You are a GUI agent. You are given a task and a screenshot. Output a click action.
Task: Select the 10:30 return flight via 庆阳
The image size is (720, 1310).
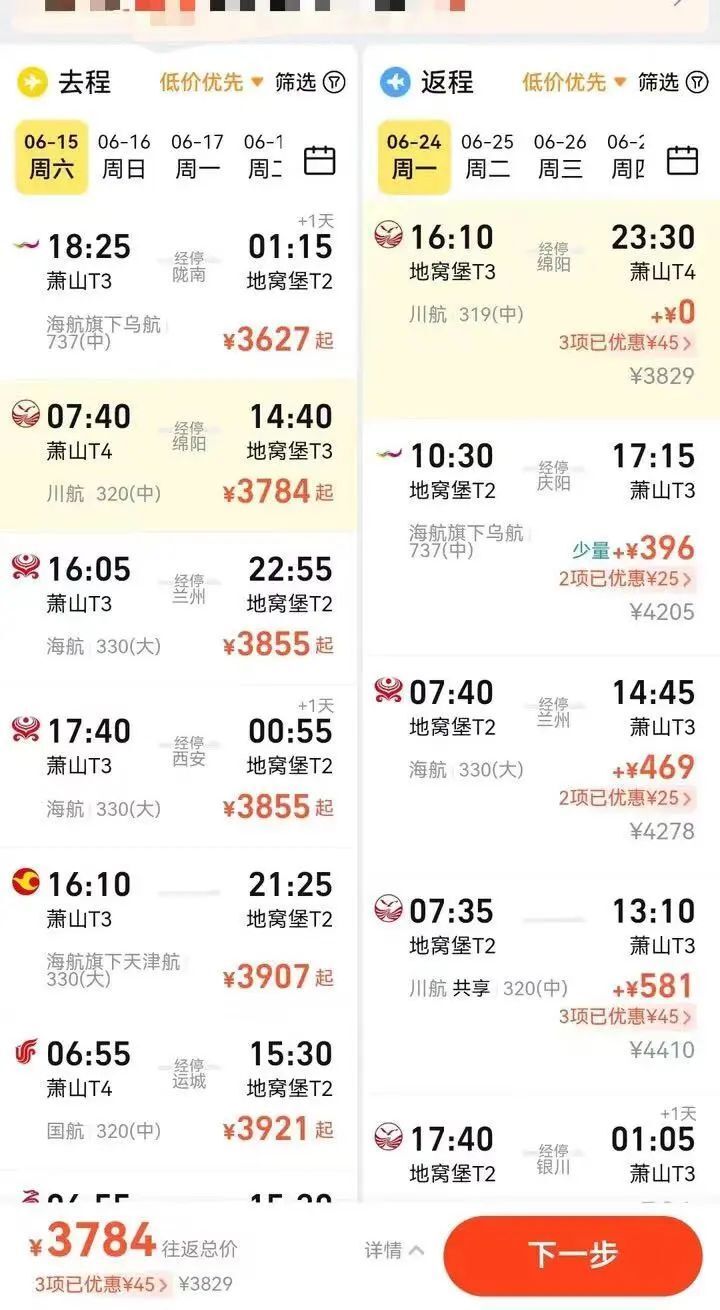point(540,532)
